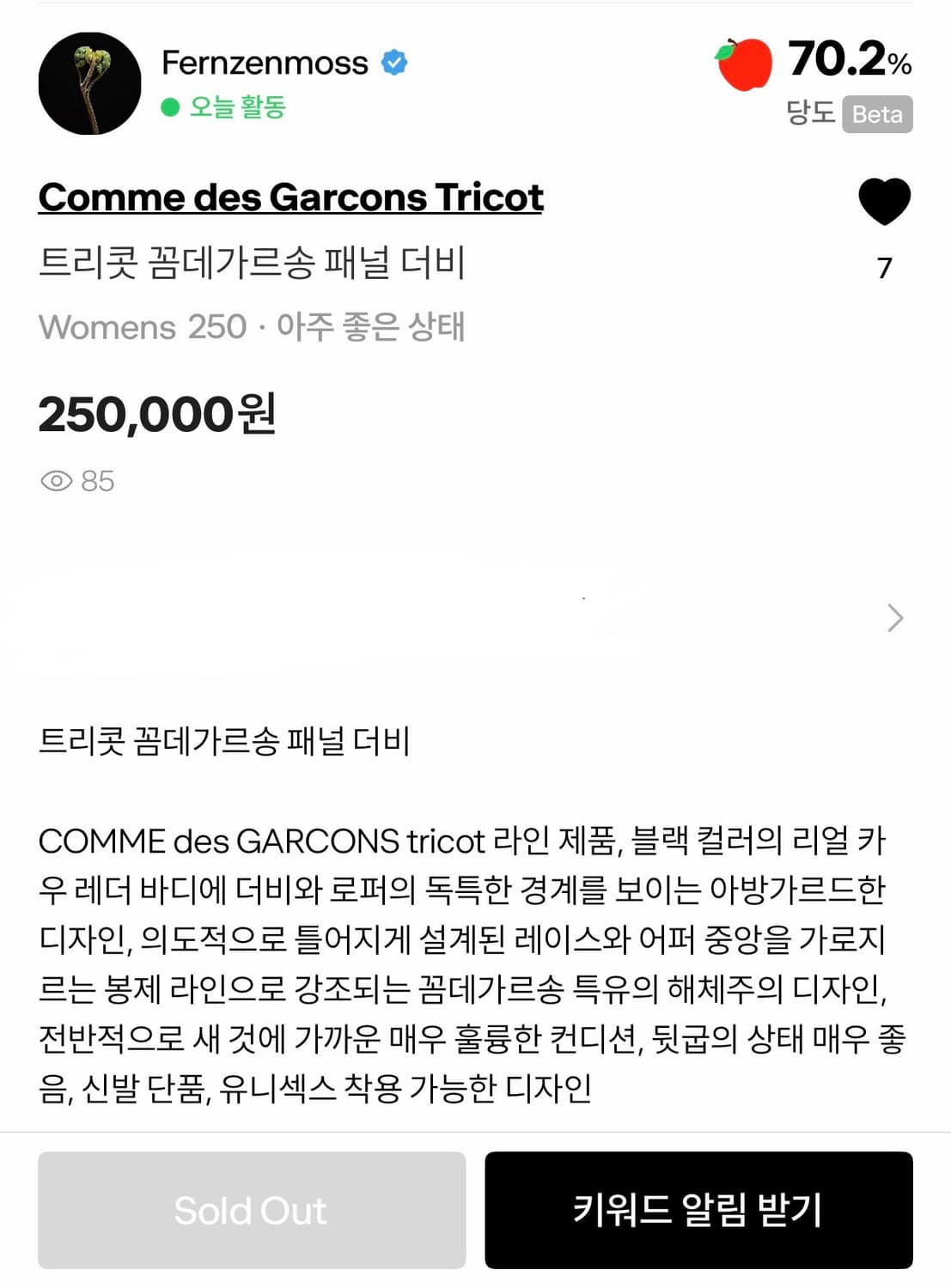
Task: Select the blue verified badge next to Fernzenmoss
Action: 393,61
